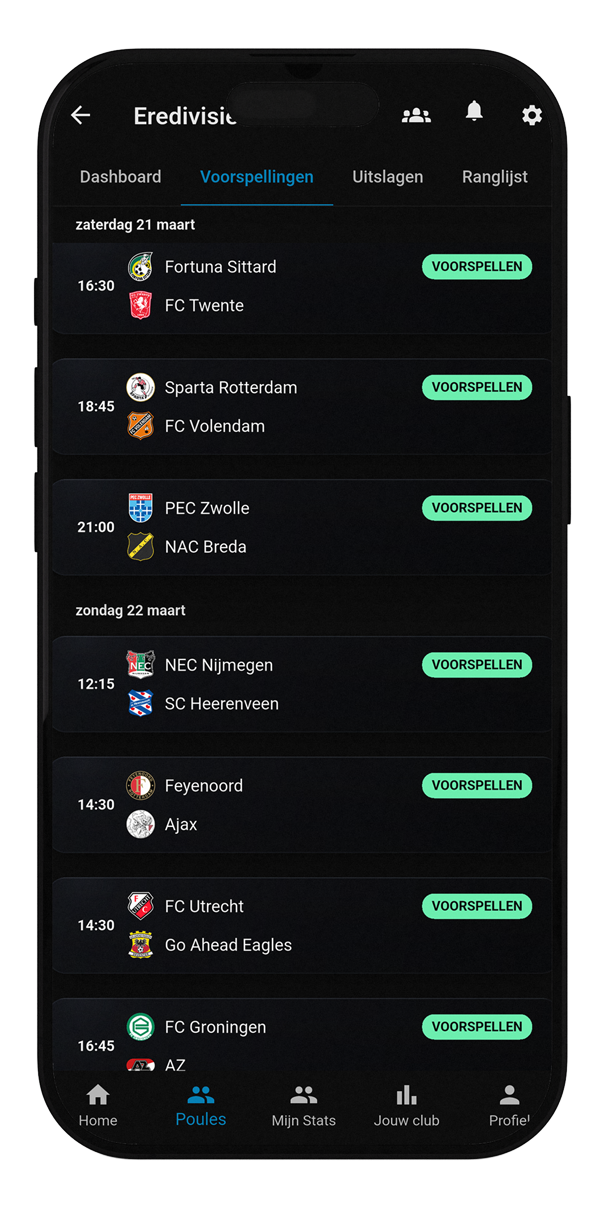Screen dimensions: 600x1222
Task: Switch to the Uitslagen tab
Action: coord(387,177)
